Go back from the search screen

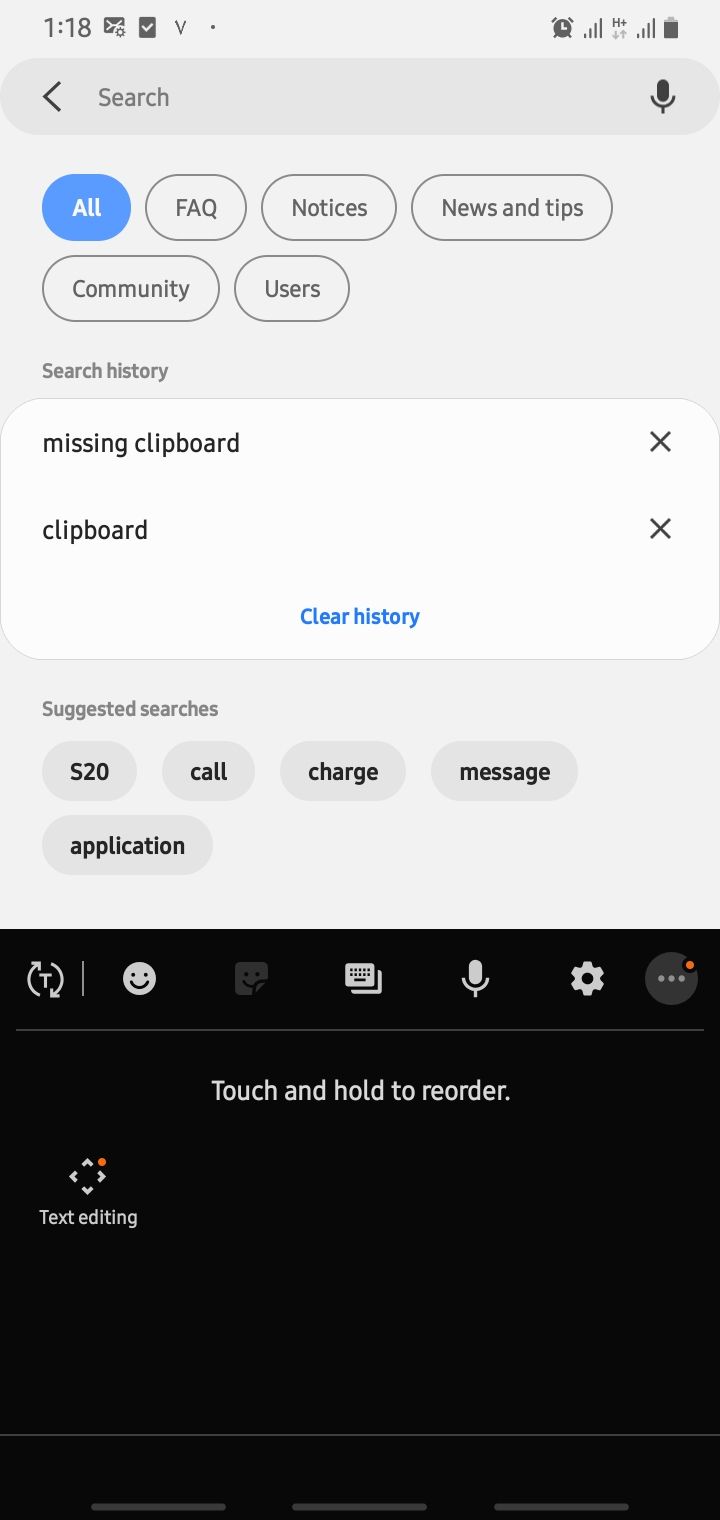tap(52, 97)
